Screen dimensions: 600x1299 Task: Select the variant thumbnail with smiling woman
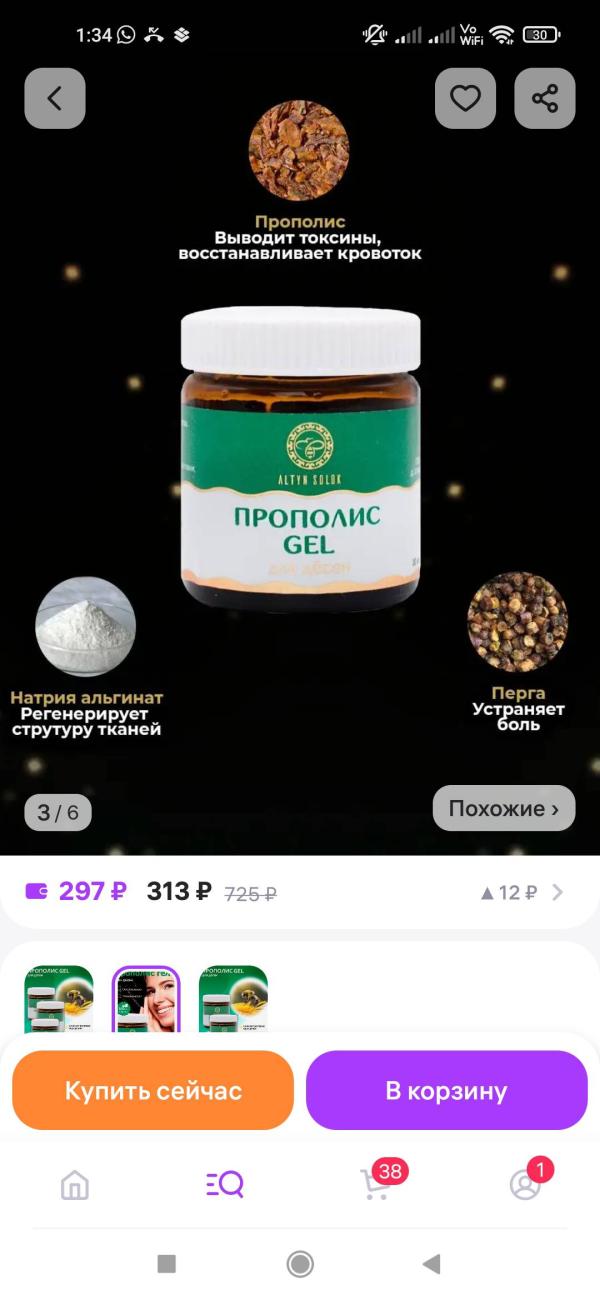[146, 998]
